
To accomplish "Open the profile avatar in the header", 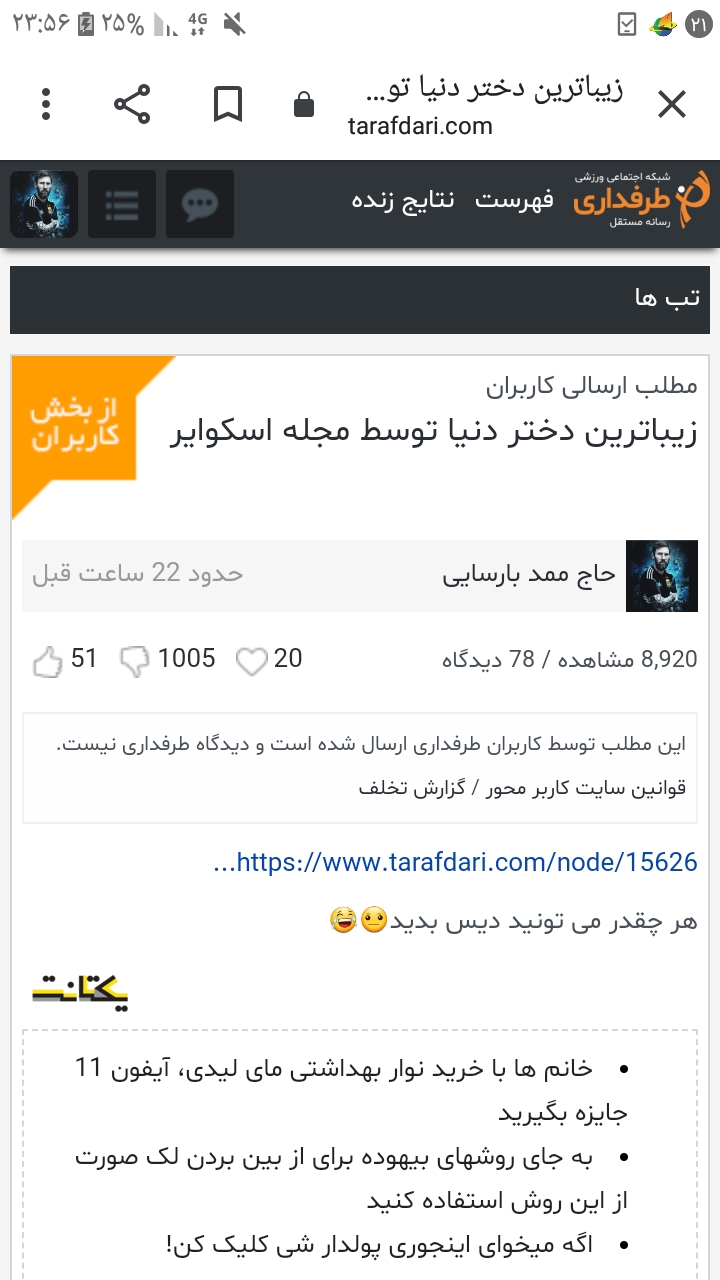I will [44, 204].
